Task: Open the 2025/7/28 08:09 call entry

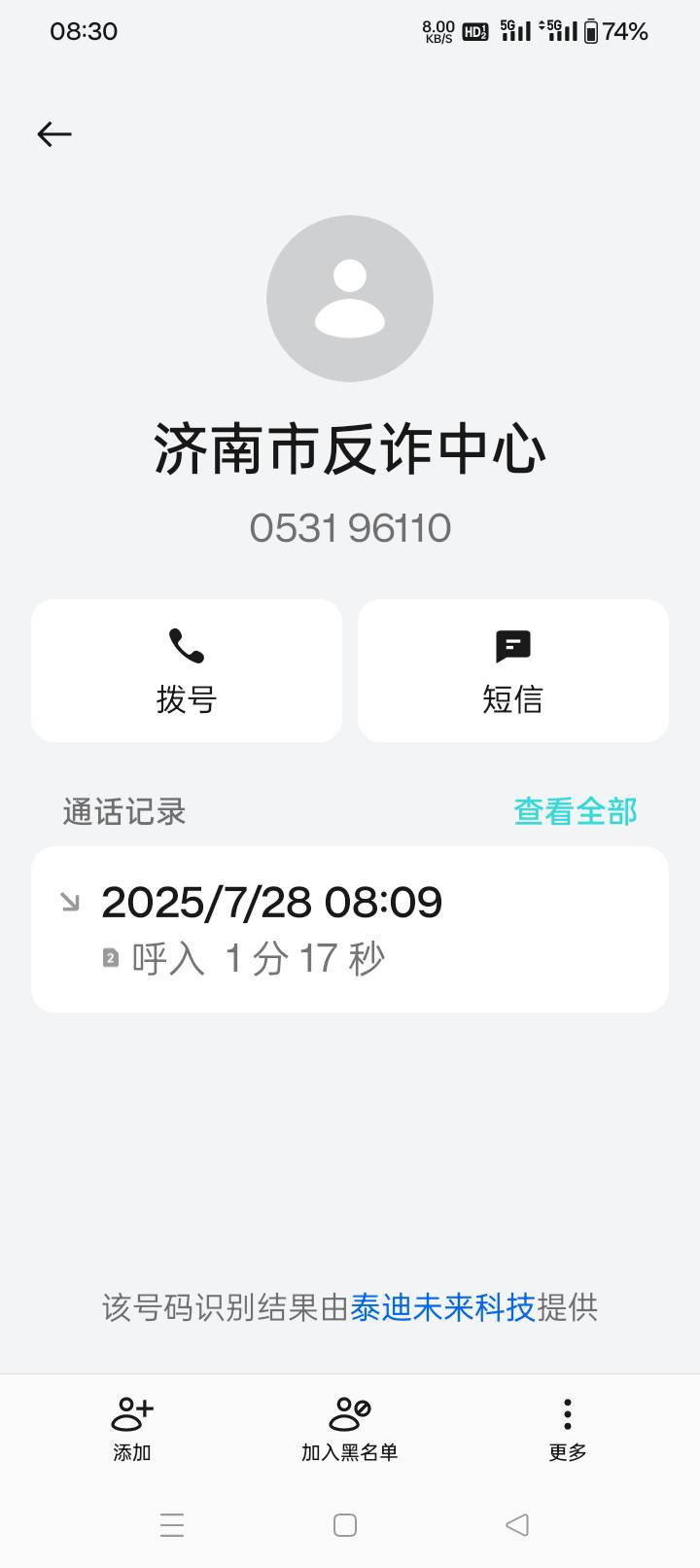Action: 350,929
